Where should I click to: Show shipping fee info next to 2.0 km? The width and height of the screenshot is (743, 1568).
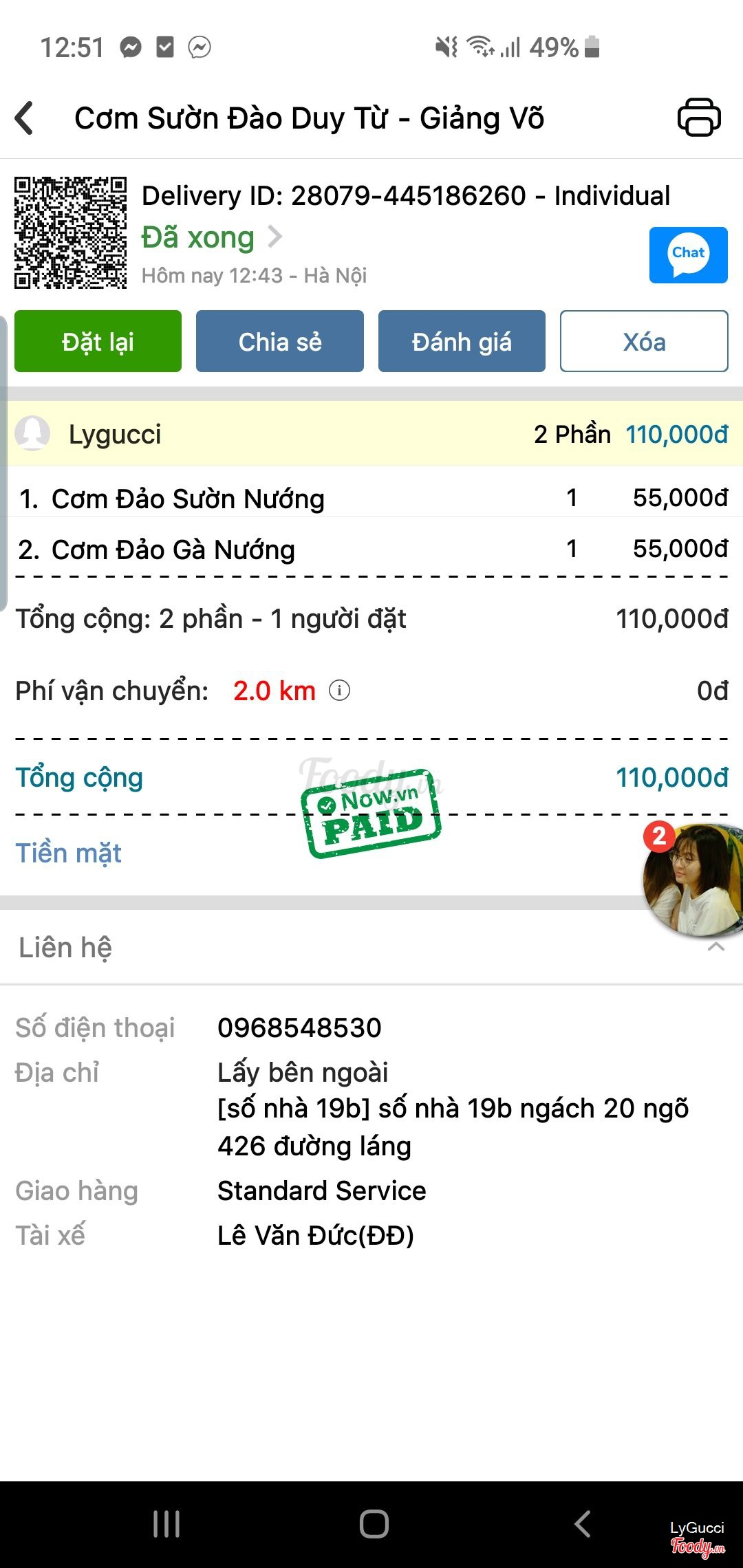click(339, 690)
